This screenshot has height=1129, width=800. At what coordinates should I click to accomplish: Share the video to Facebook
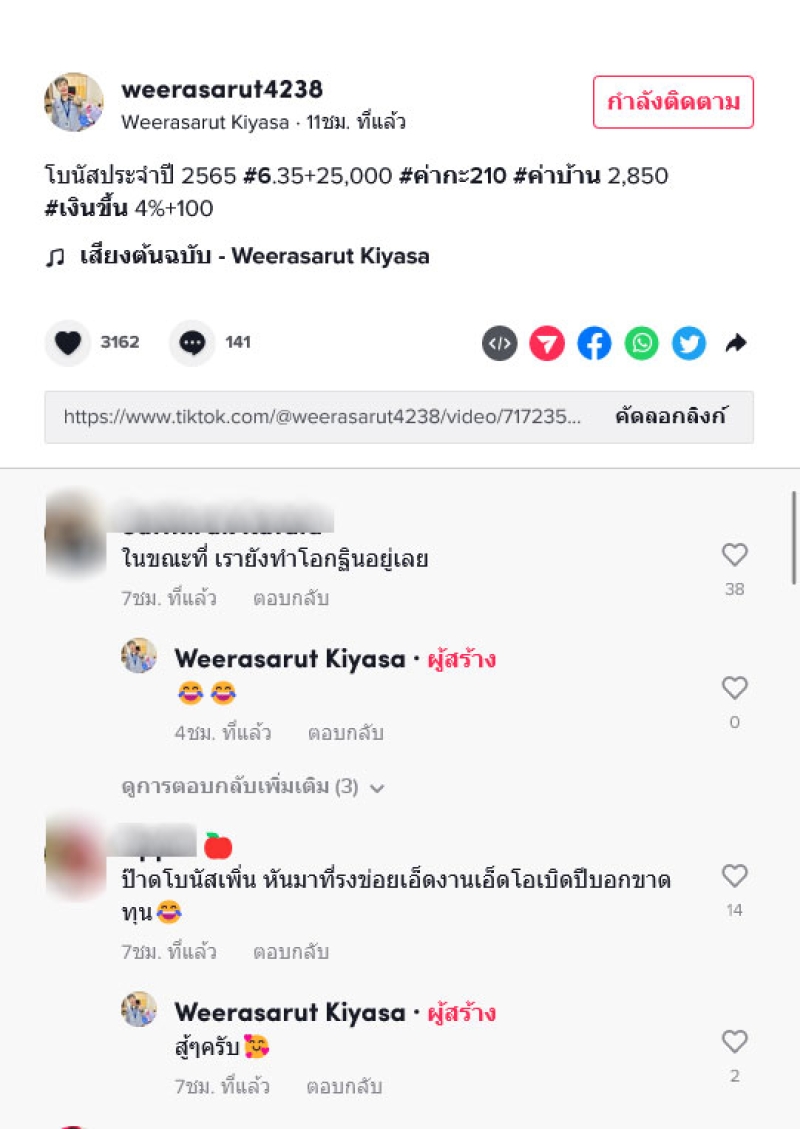[594, 343]
